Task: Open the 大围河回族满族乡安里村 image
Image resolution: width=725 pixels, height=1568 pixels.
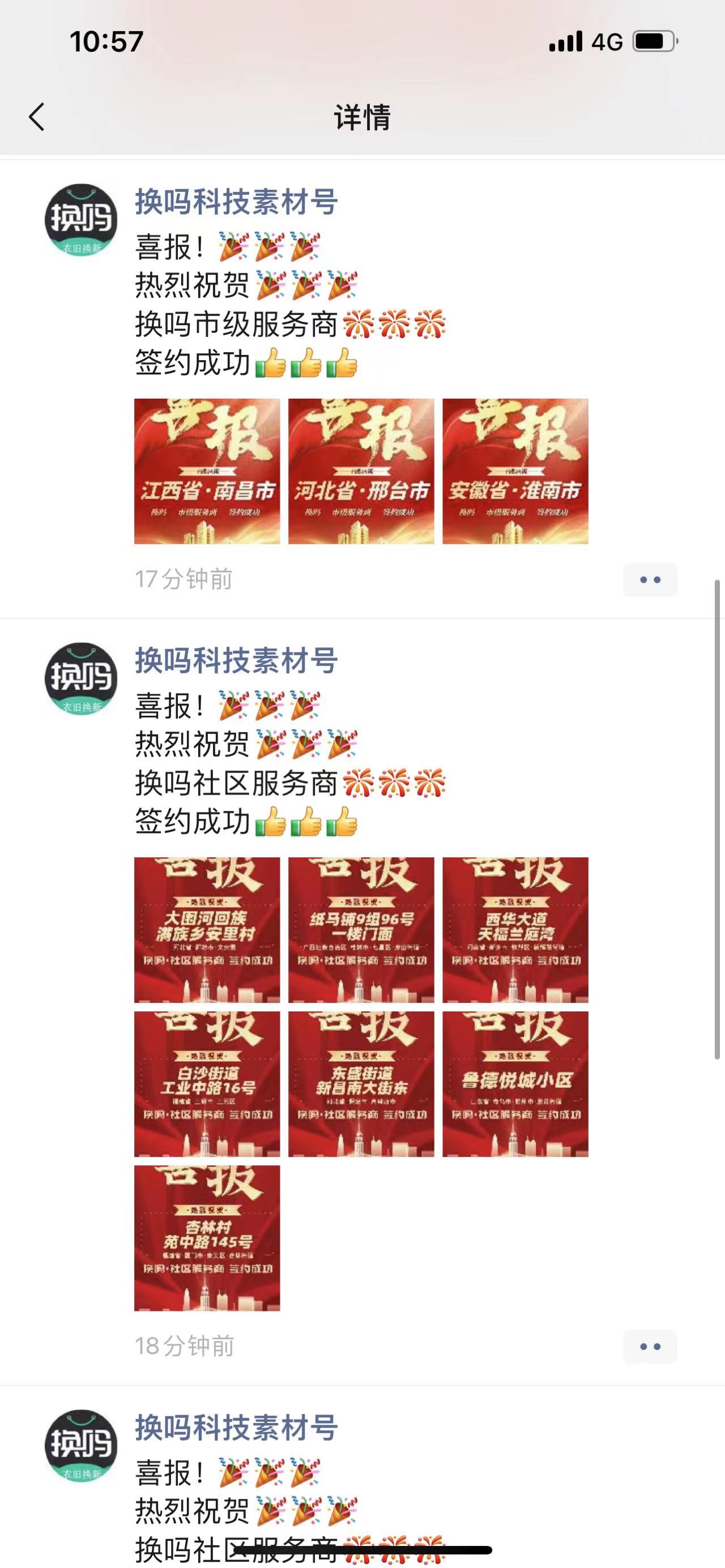Action: click(207, 929)
